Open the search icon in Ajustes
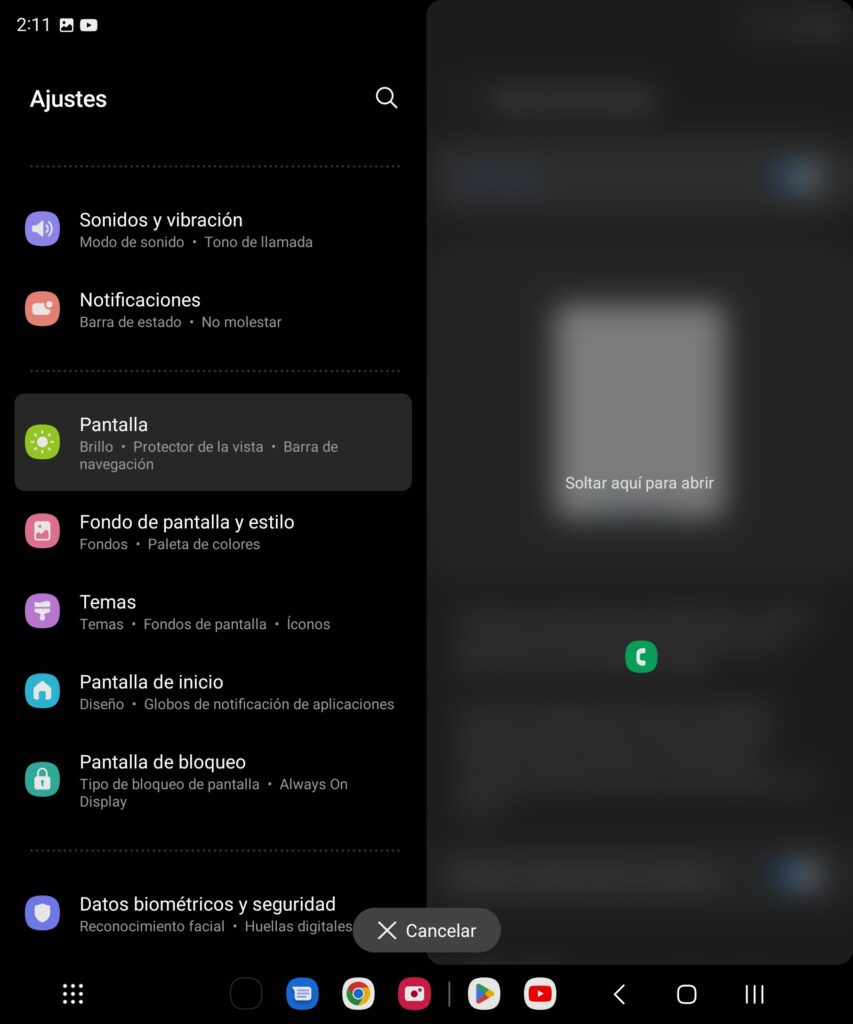Image resolution: width=853 pixels, height=1024 pixels. coord(386,98)
